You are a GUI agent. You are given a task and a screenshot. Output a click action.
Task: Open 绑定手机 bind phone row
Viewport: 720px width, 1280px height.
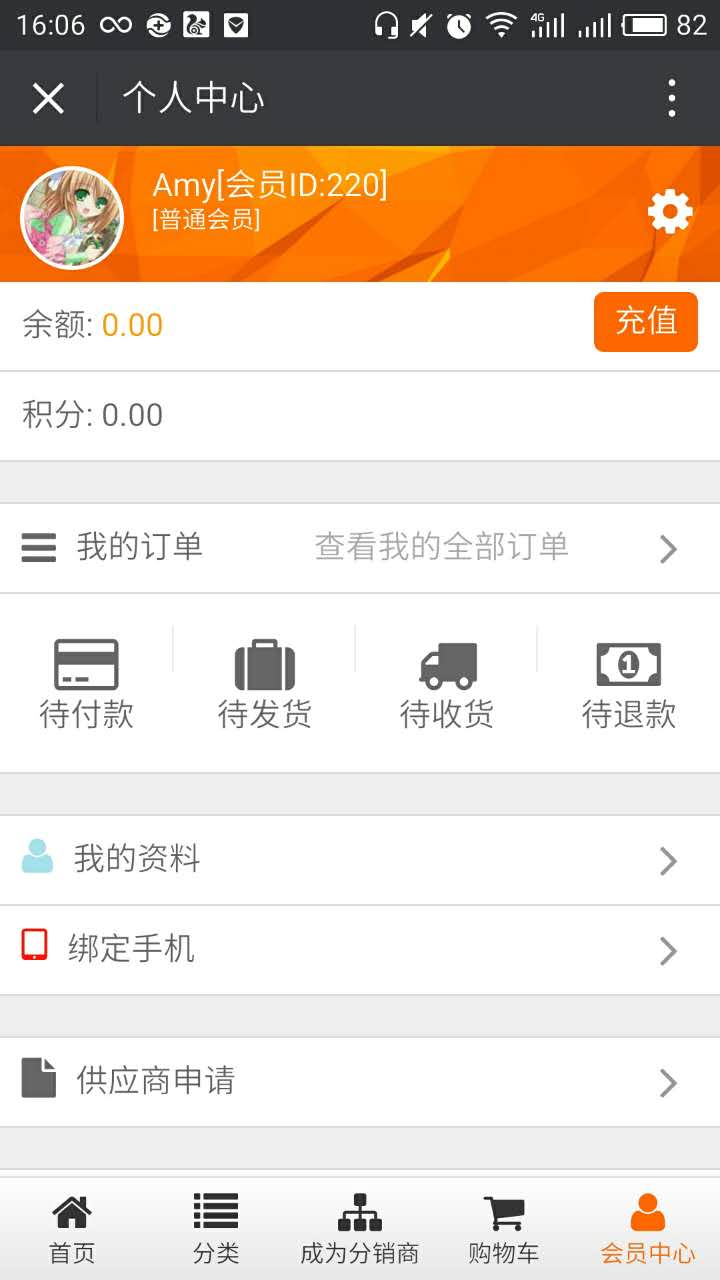coord(360,949)
